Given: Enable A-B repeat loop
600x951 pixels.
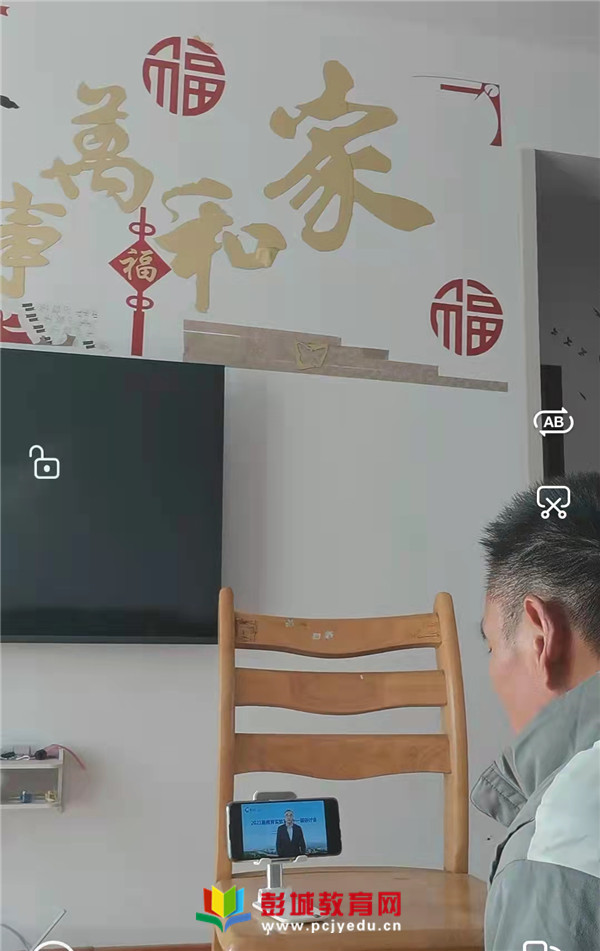Looking at the screenshot, I should coord(553,422).
